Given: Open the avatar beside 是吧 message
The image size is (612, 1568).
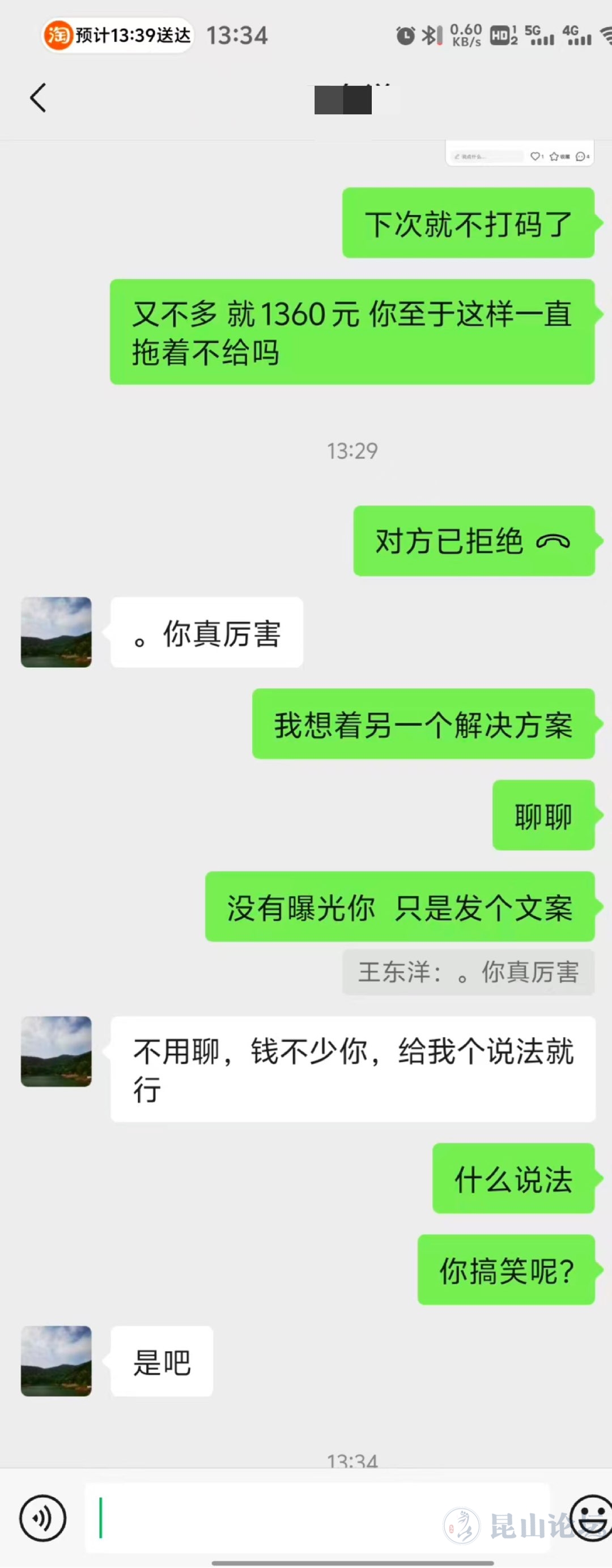Looking at the screenshot, I should (x=56, y=1361).
